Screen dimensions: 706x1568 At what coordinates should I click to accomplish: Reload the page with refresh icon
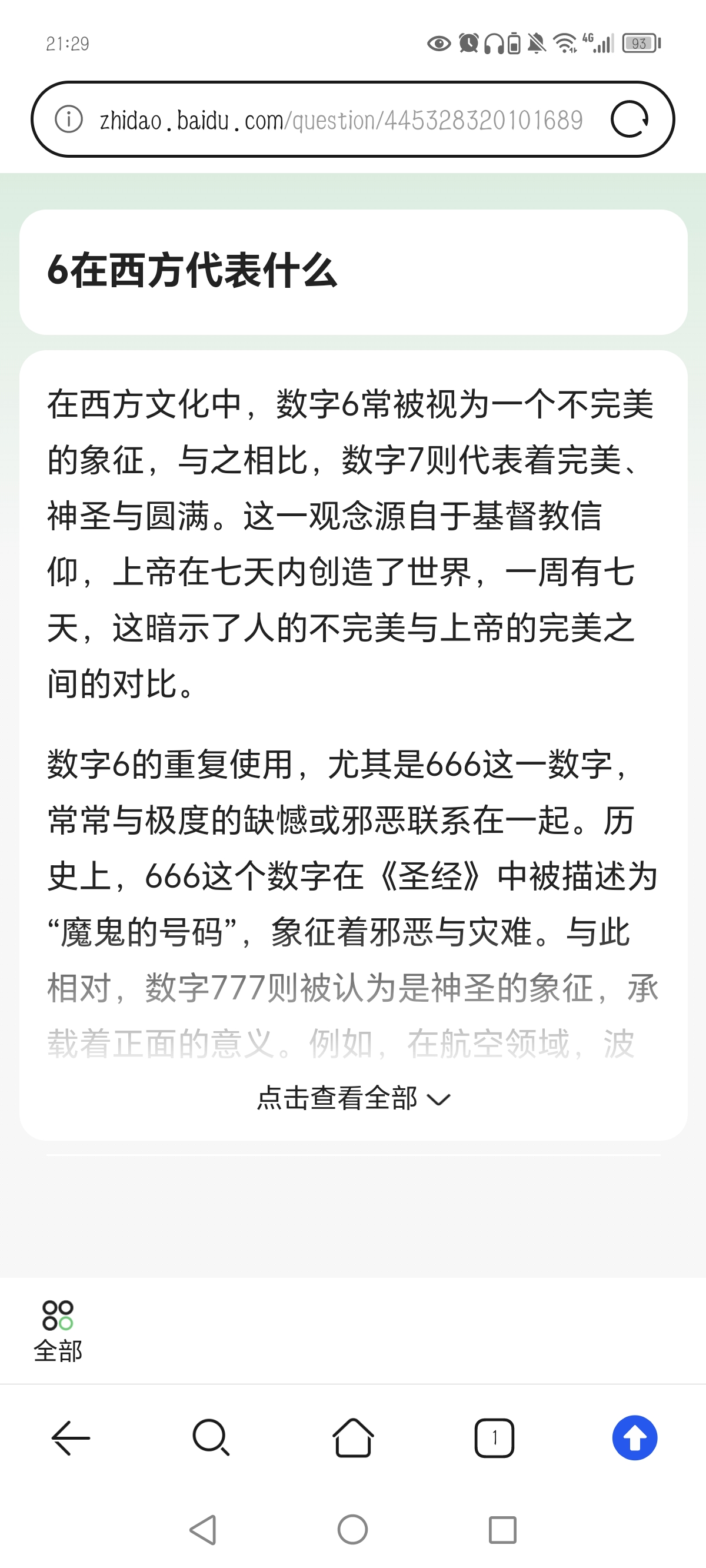630,119
